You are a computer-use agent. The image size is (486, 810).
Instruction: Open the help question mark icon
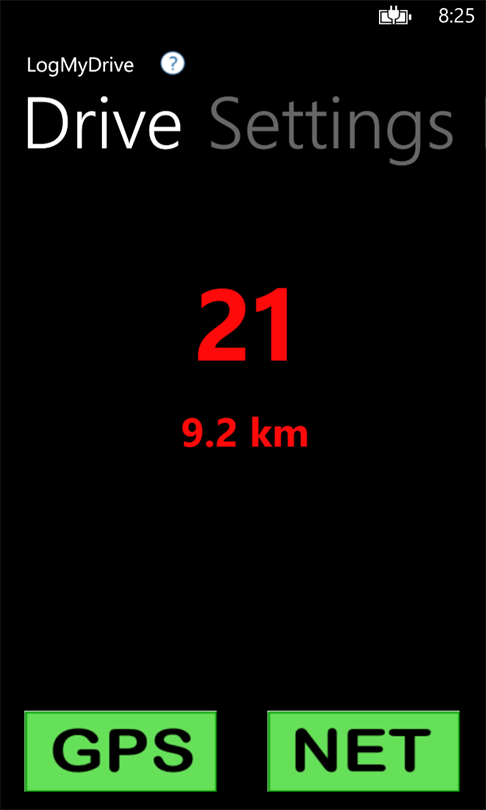tap(173, 64)
